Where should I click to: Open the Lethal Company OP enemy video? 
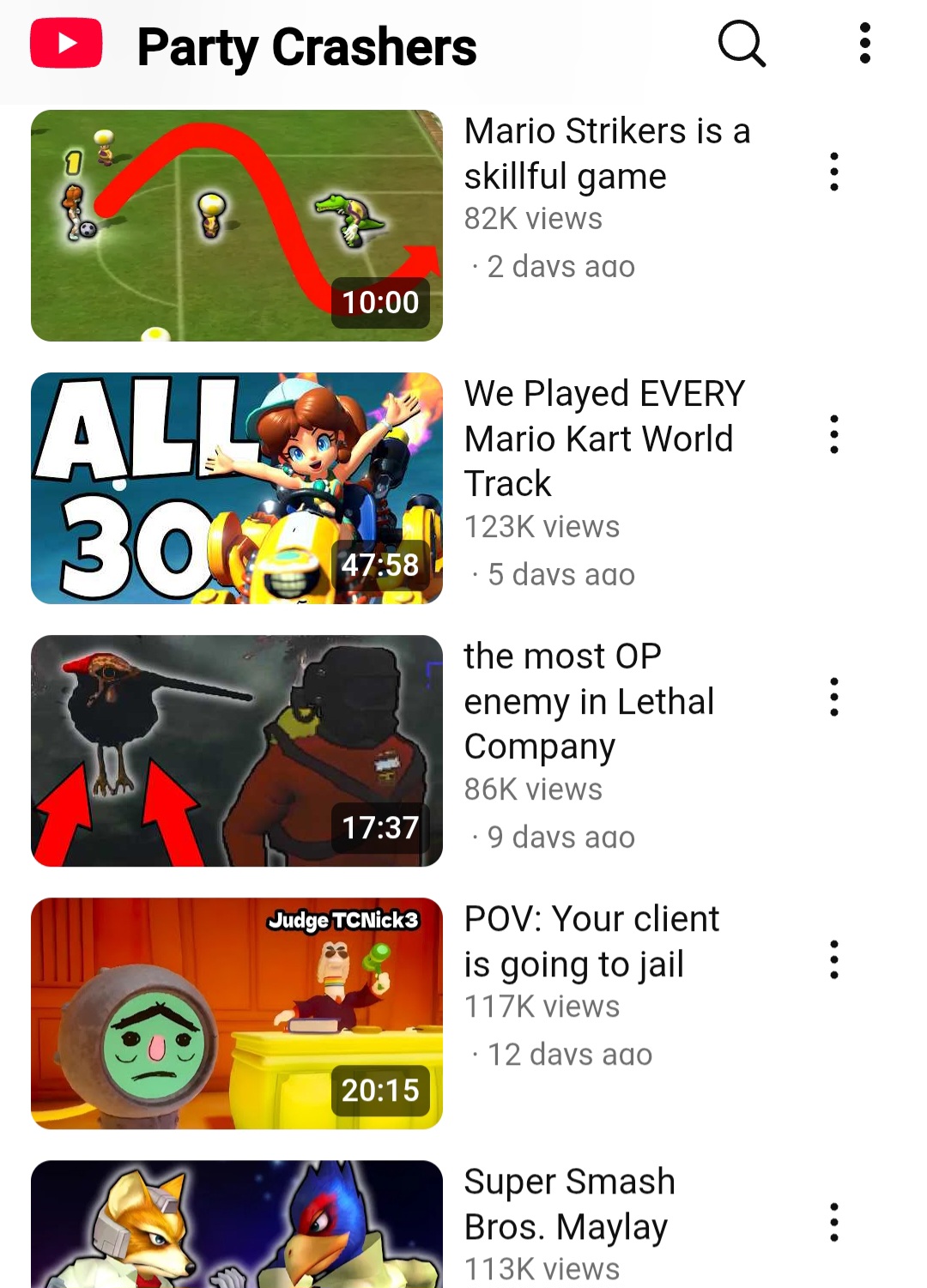(237, 751)
